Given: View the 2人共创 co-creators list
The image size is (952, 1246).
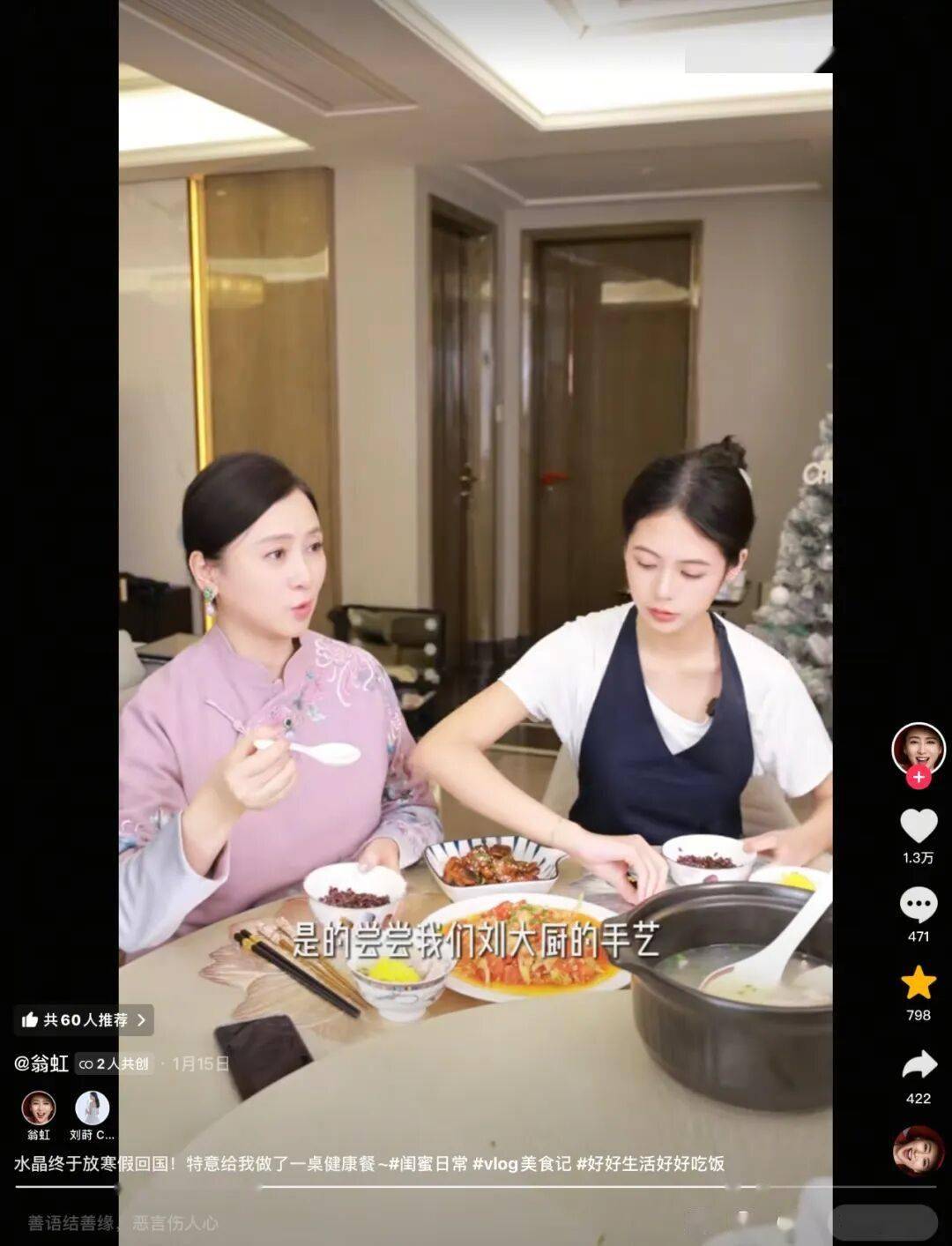Looking at the screenshot, I should [x=115, y=1063].
